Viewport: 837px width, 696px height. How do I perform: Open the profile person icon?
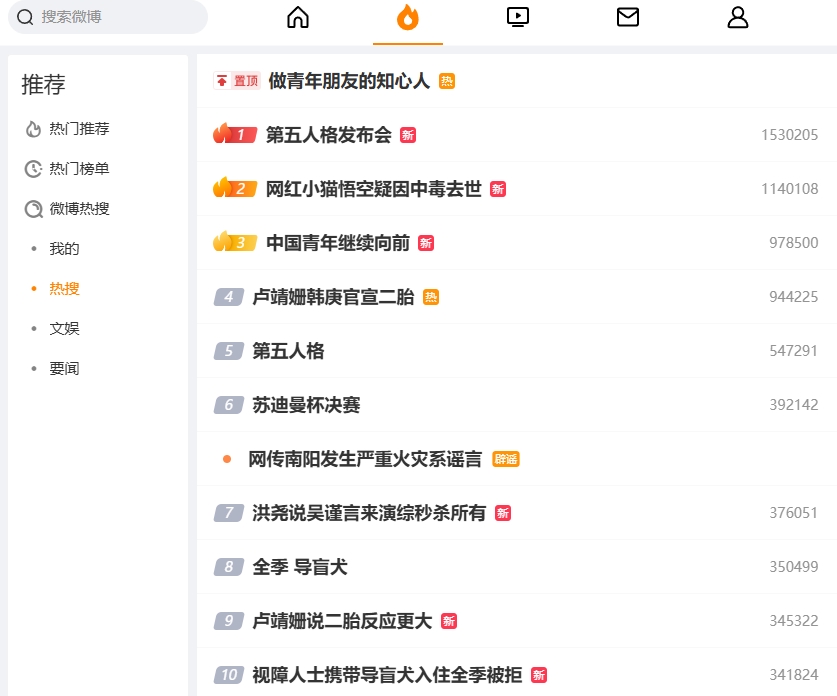coord(738,17)
